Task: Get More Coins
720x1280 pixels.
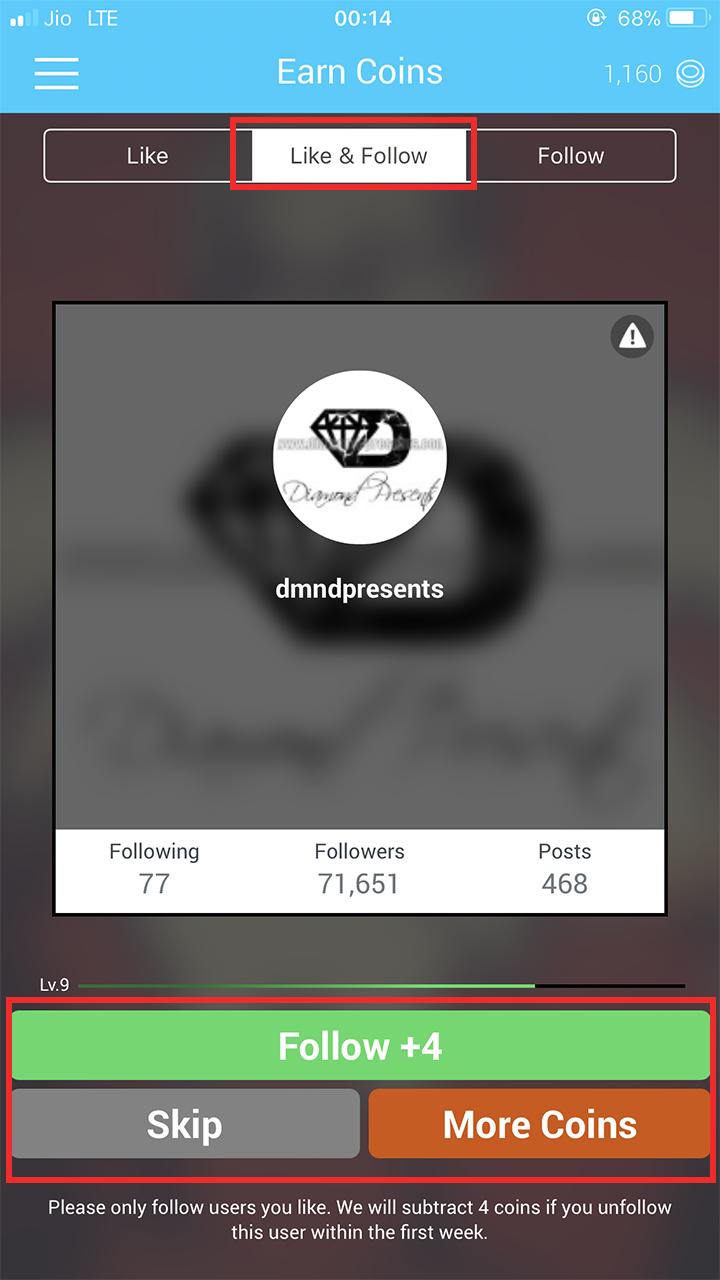Action: click(x=540, y=1125)
